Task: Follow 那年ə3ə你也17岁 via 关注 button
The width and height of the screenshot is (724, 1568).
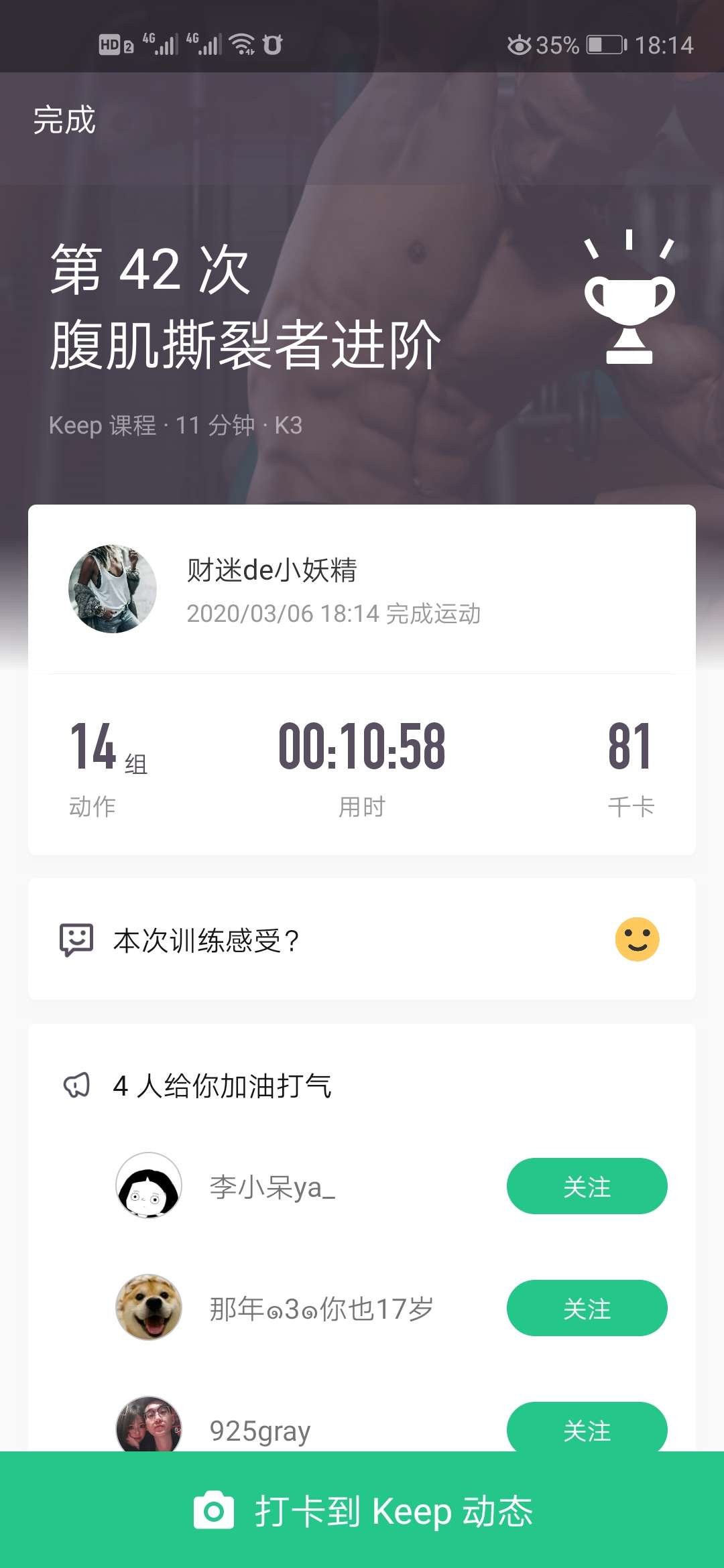Action: tap(587, 1307)
